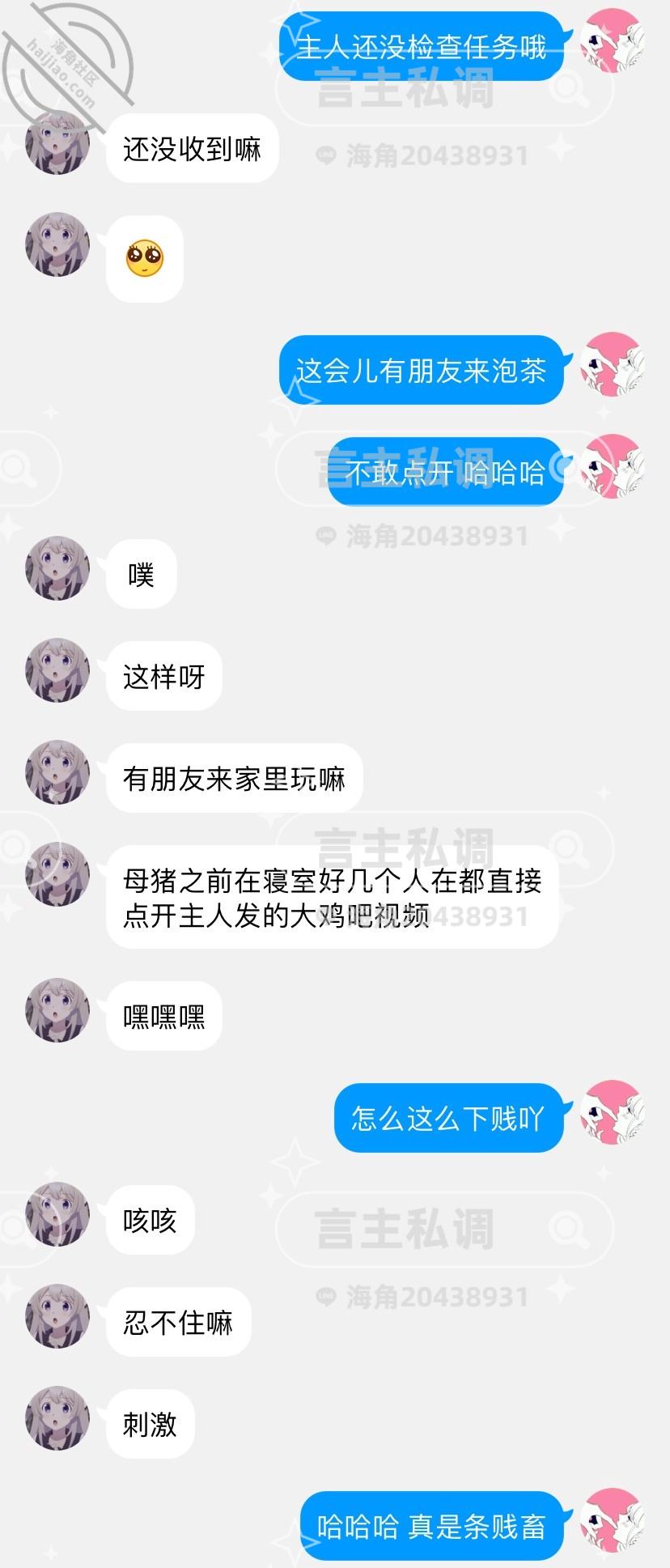
Task: Click the '忍不住嘛' chat bubble
Action: tap(178, 1322)
